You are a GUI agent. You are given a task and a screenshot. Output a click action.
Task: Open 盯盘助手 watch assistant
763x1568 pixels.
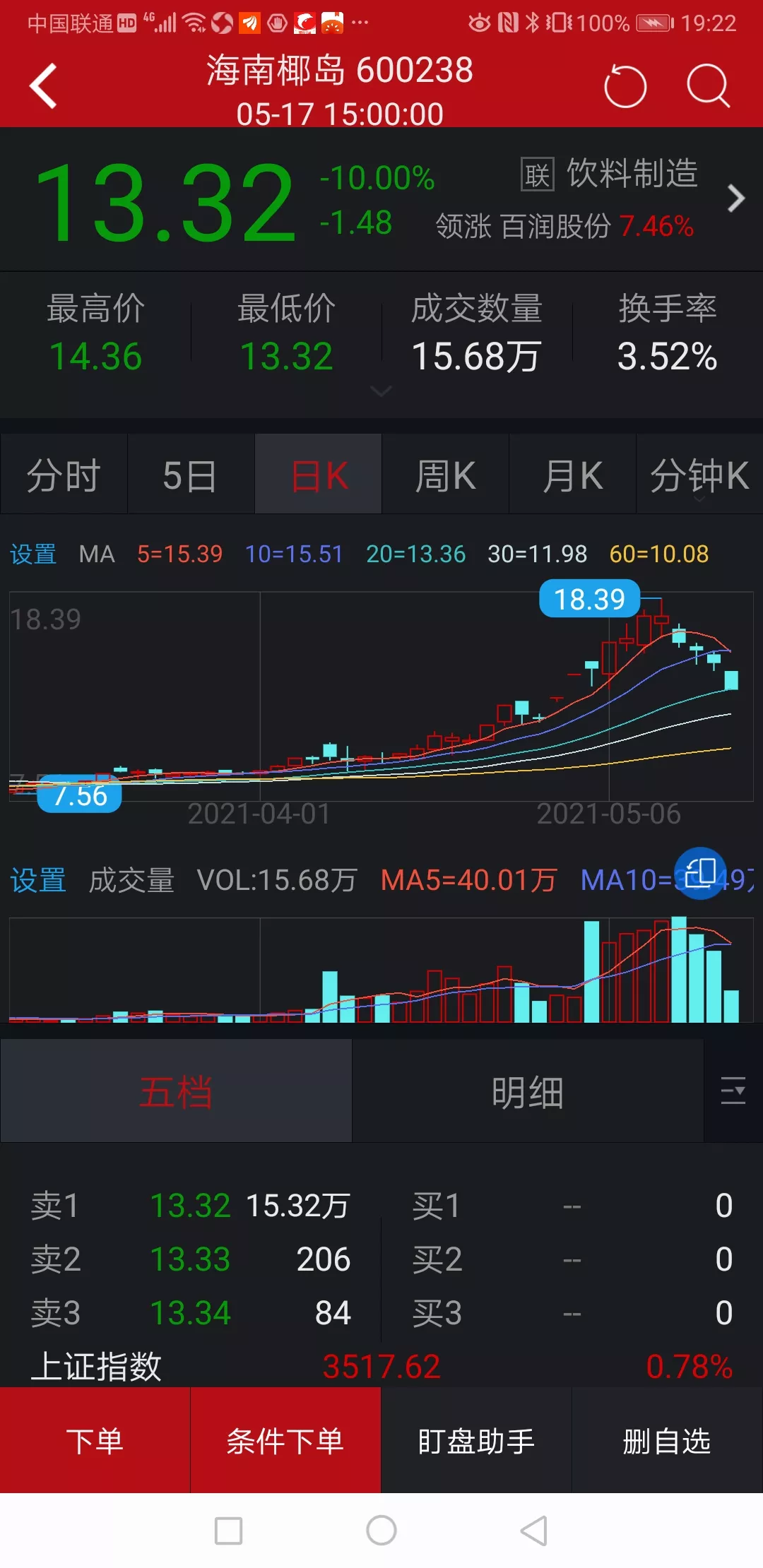[x=476, y=1441]
